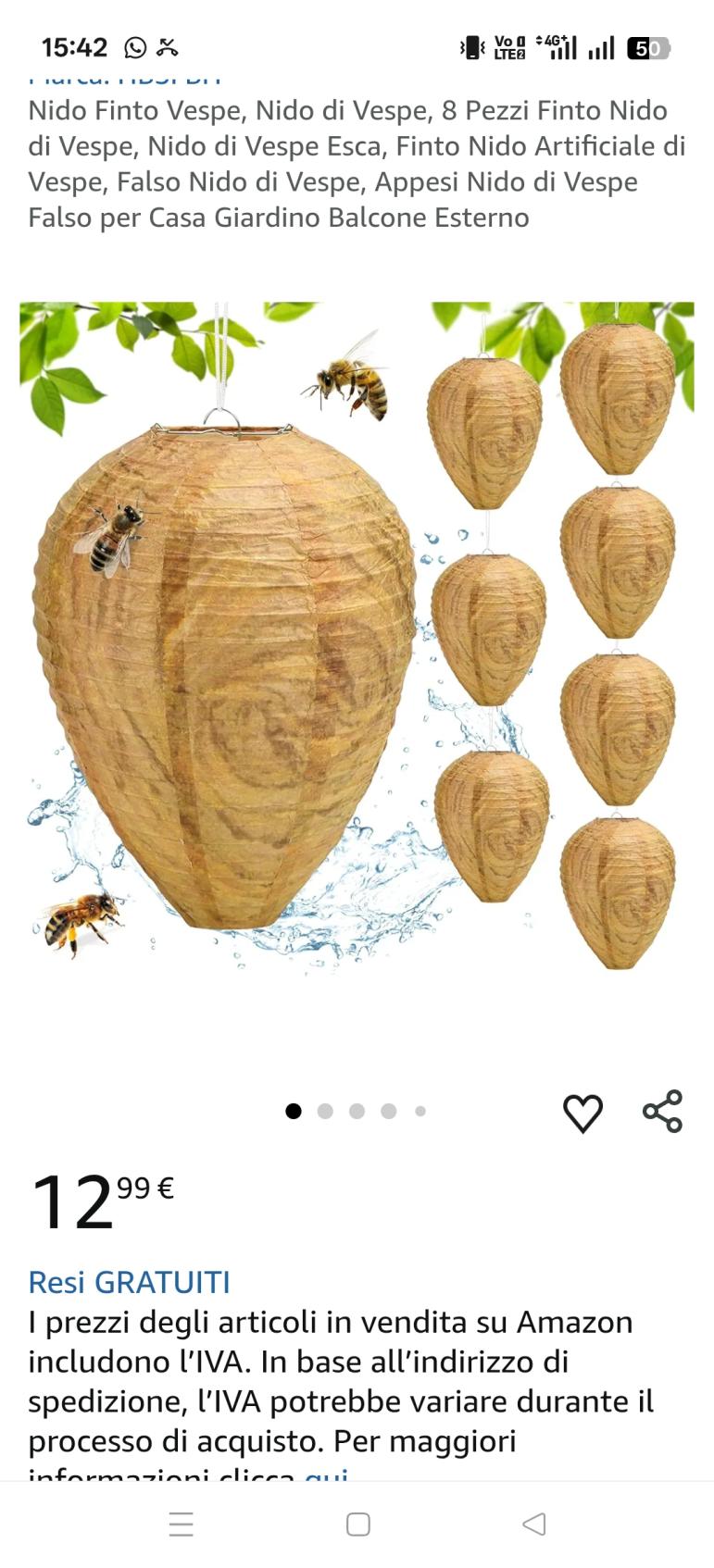The height and width of the screenshot is (1568, 714).
Task: Go back with the system back button
Action: pyautogui.click(x=534, y=1524)
